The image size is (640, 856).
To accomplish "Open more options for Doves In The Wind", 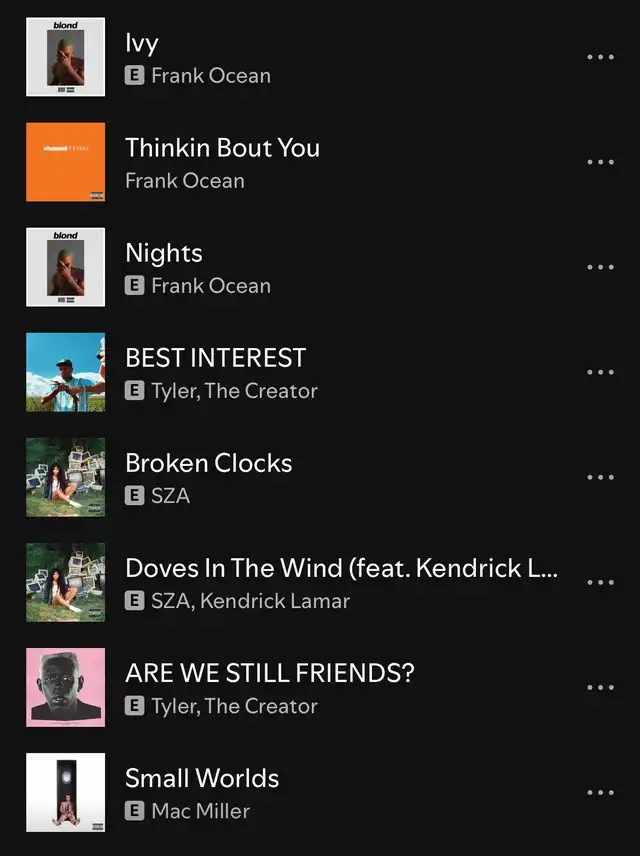I will tap(600, 583).
